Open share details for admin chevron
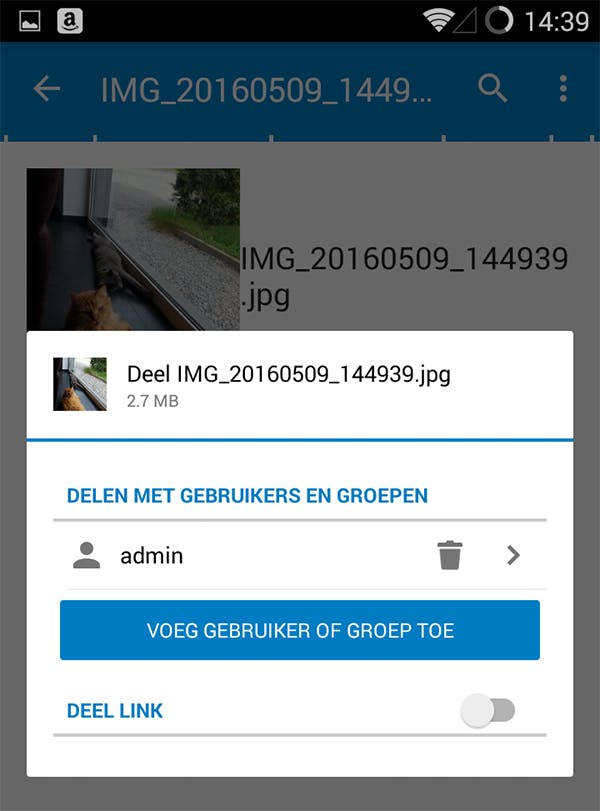600x811 pixels. coord(513,555)
